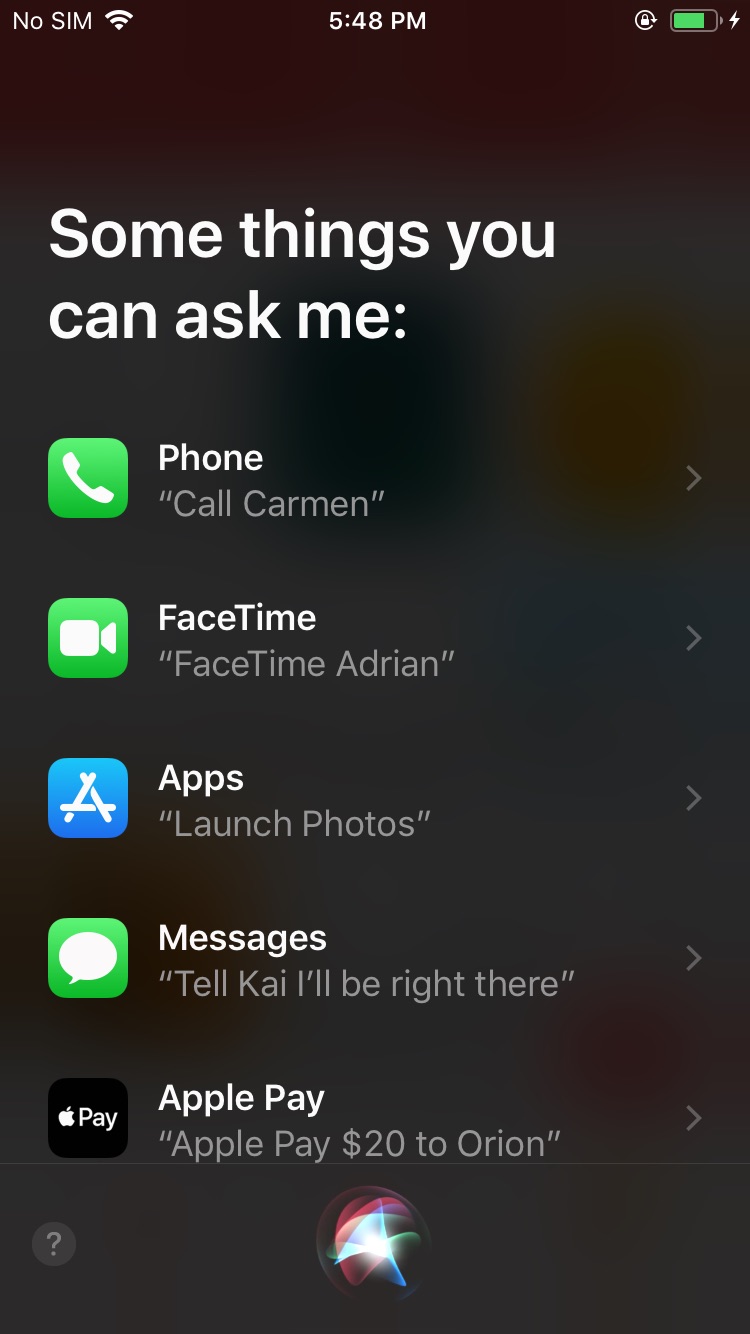Tap the Siri orb to speak
Screen dimensions: 750x1334
coord(374,1243)
